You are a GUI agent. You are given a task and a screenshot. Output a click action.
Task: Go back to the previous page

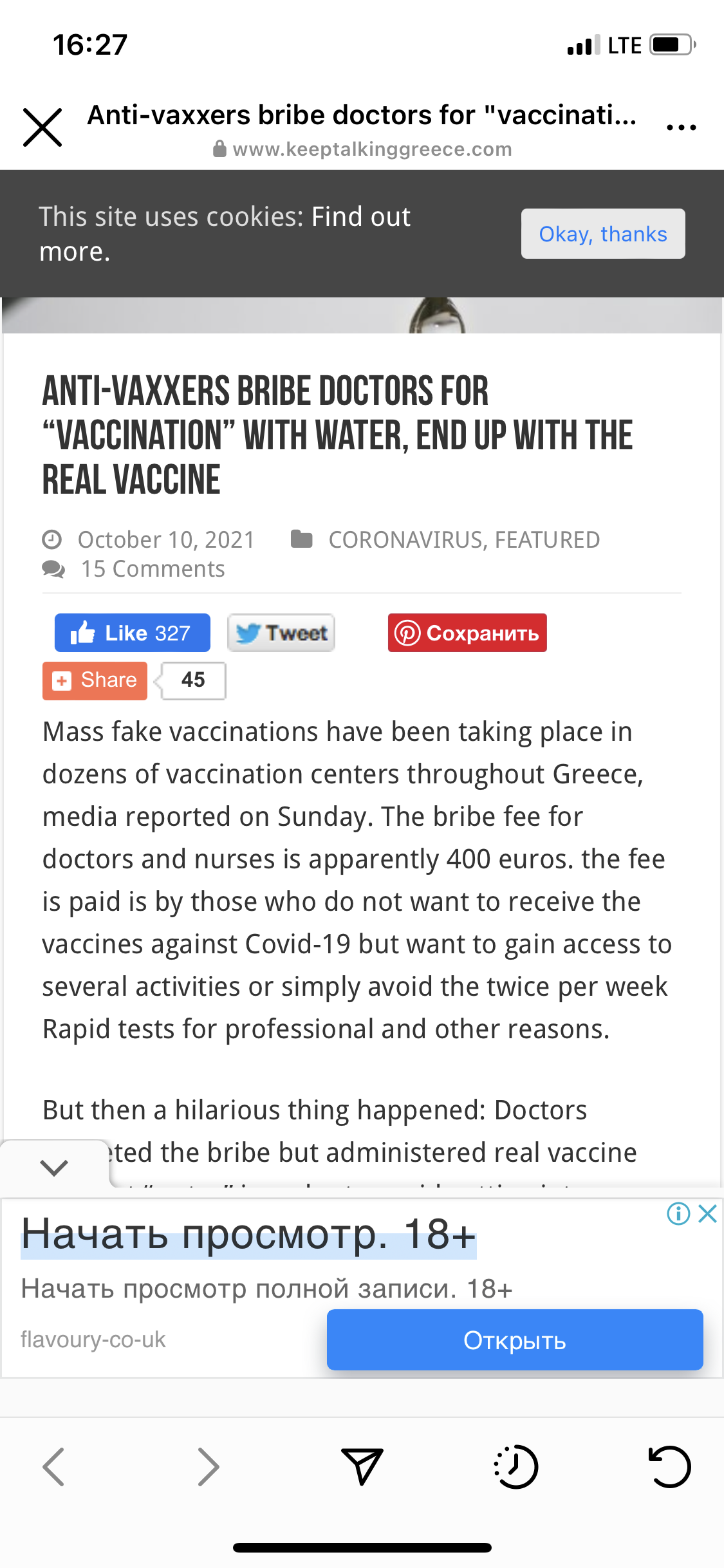[53, 1467]
